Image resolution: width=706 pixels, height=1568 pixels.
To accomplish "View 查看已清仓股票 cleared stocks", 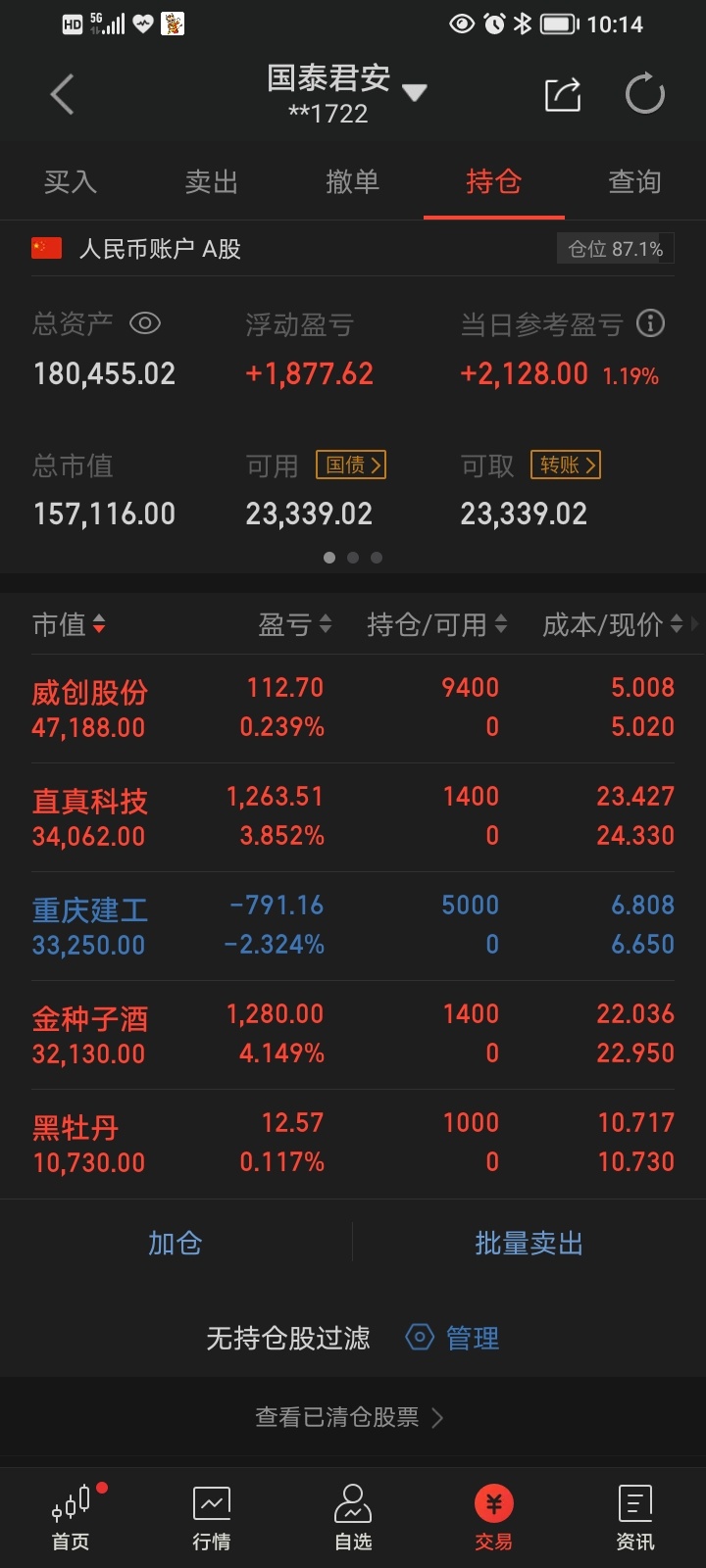I will [x=349, y=1417].
